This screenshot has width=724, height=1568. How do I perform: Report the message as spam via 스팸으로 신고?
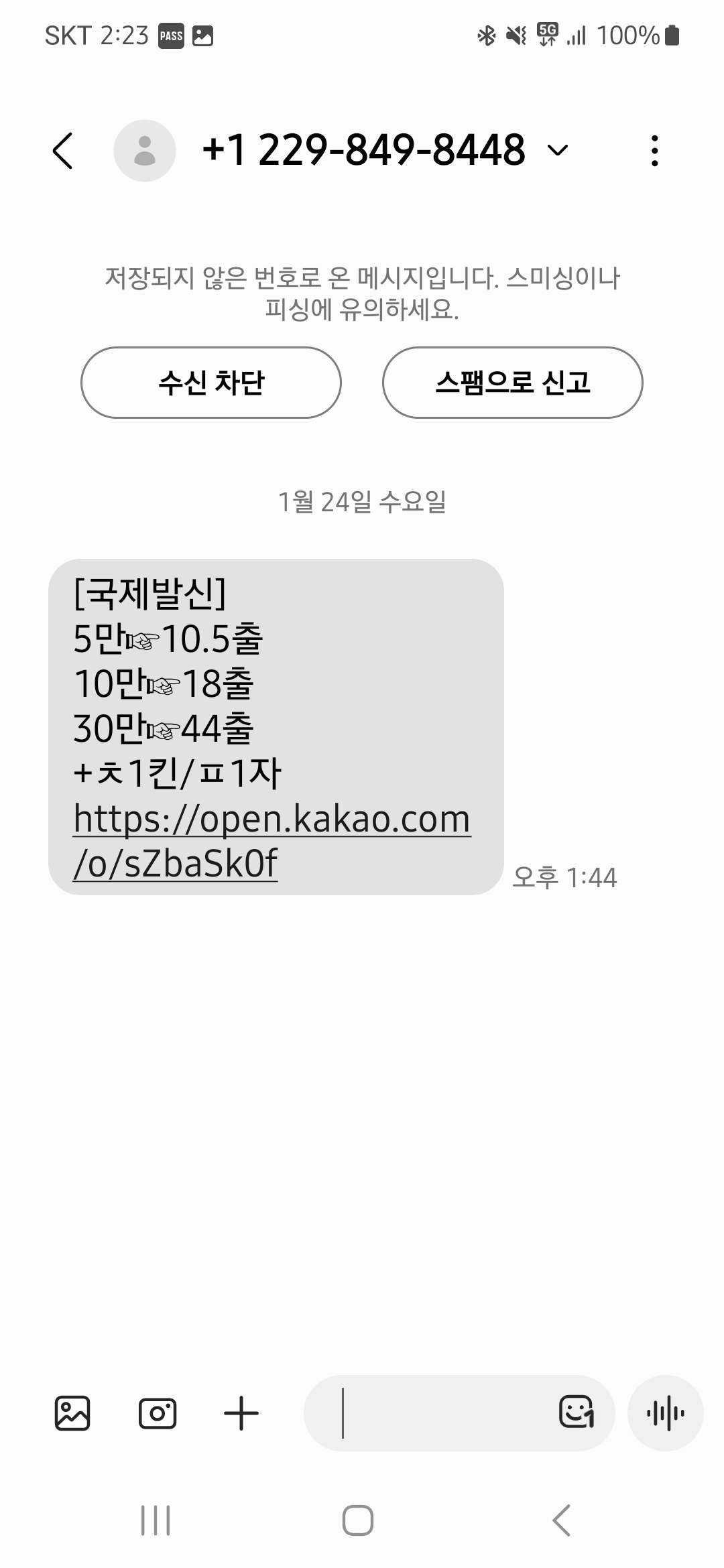tap(513, 382)
